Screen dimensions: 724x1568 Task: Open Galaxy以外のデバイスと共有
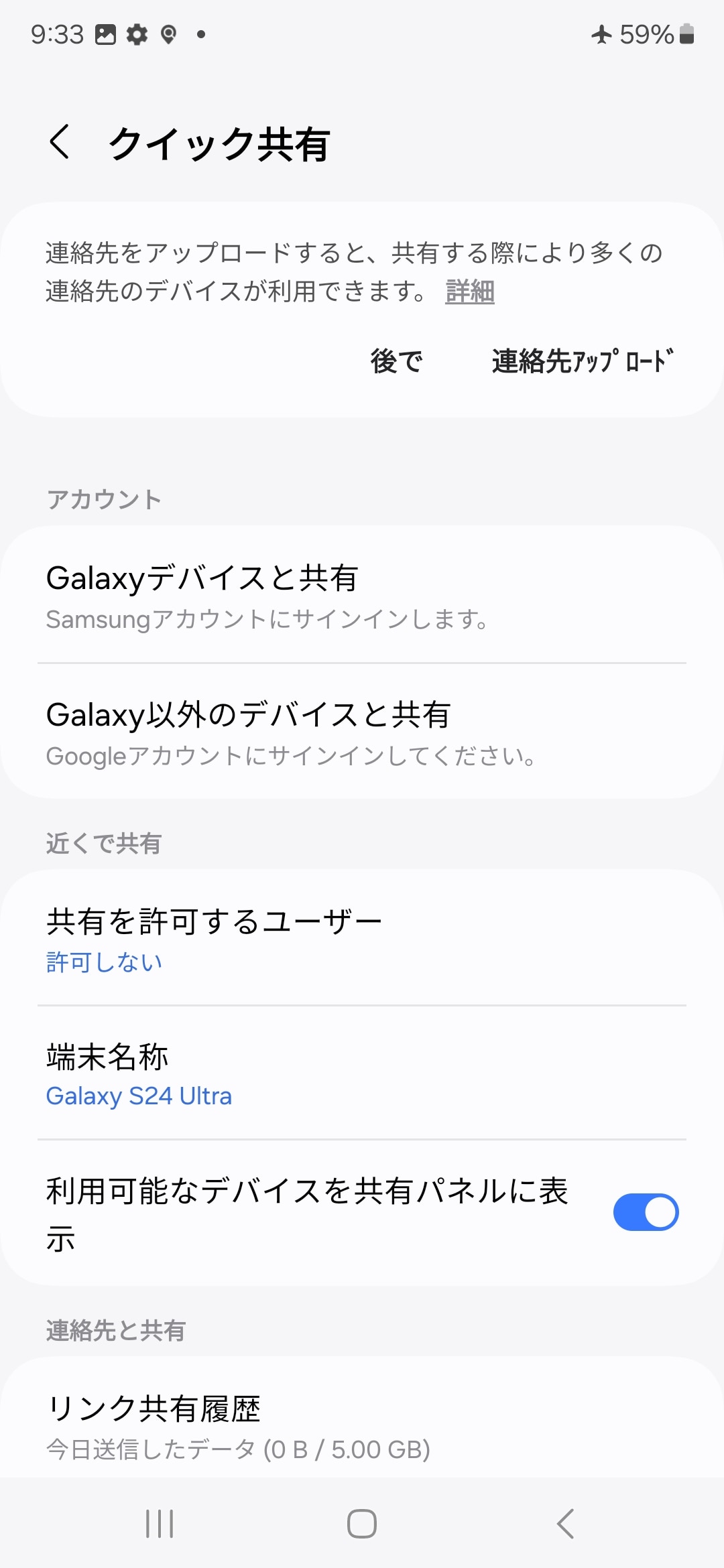tap(362, 732)
